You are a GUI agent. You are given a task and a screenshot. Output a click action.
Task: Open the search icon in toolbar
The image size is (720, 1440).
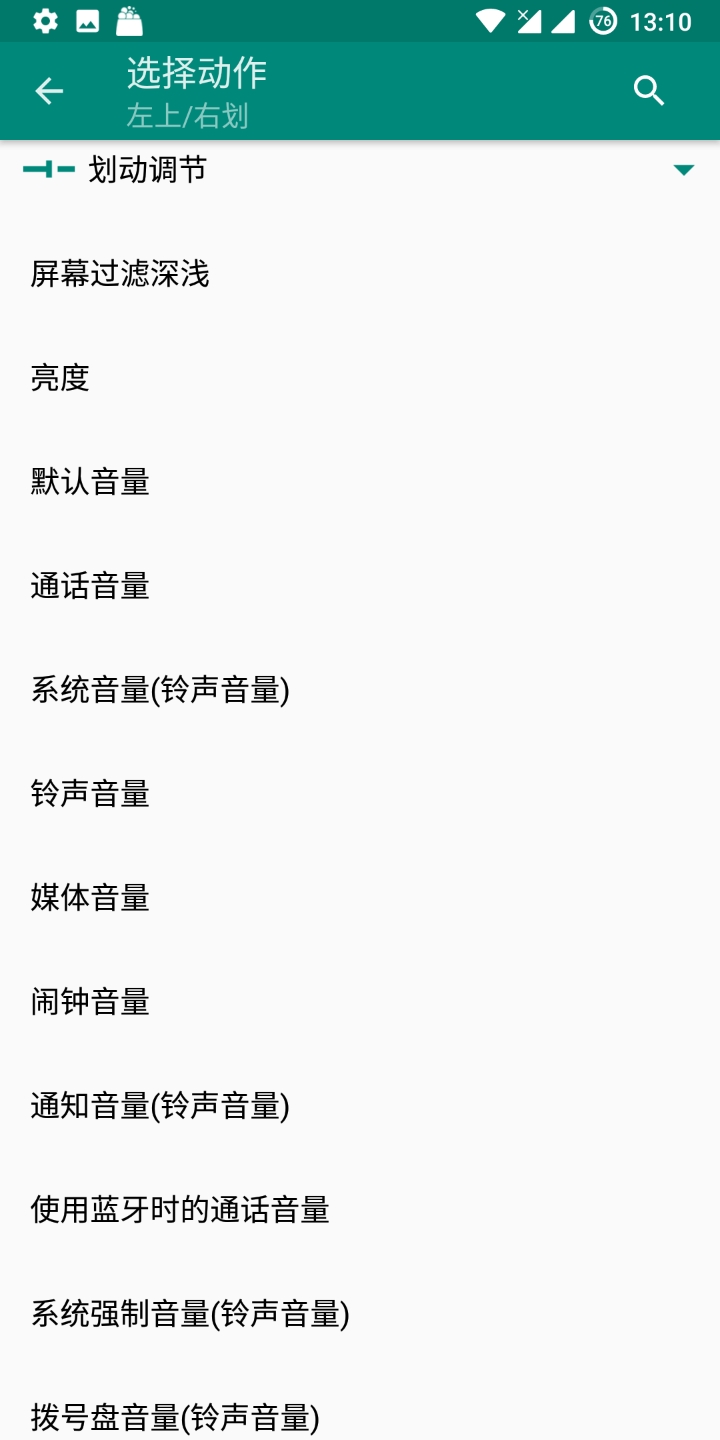[x=649, y=91]
